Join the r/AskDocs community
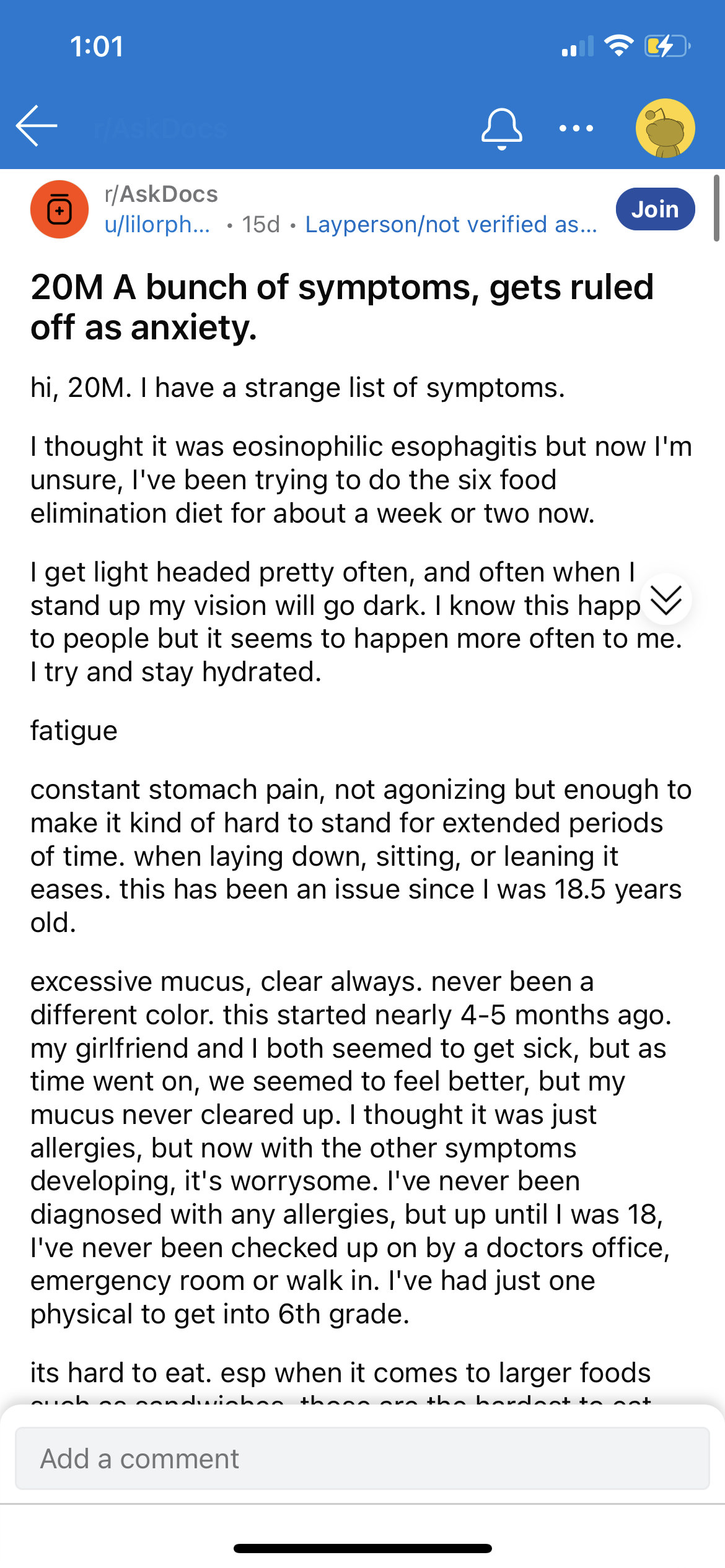The height and width of the screenshot is (1568, 725). point(655,209)
